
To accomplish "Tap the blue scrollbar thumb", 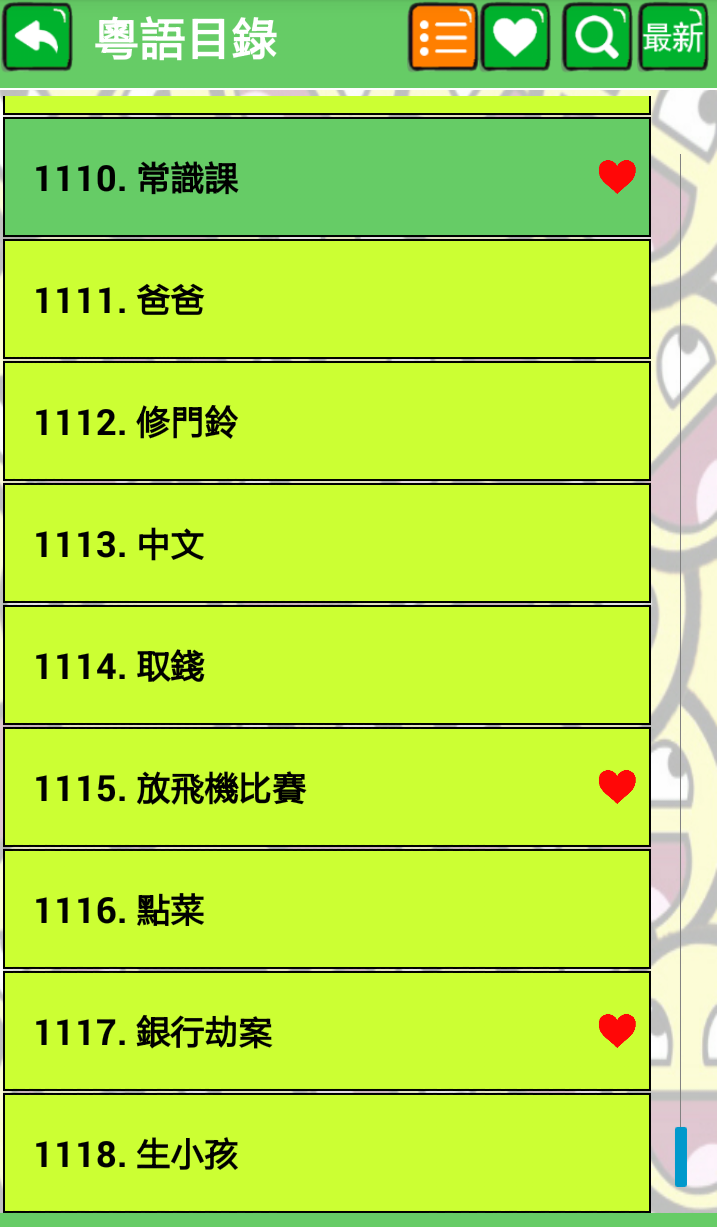I will click(681, 1156).
